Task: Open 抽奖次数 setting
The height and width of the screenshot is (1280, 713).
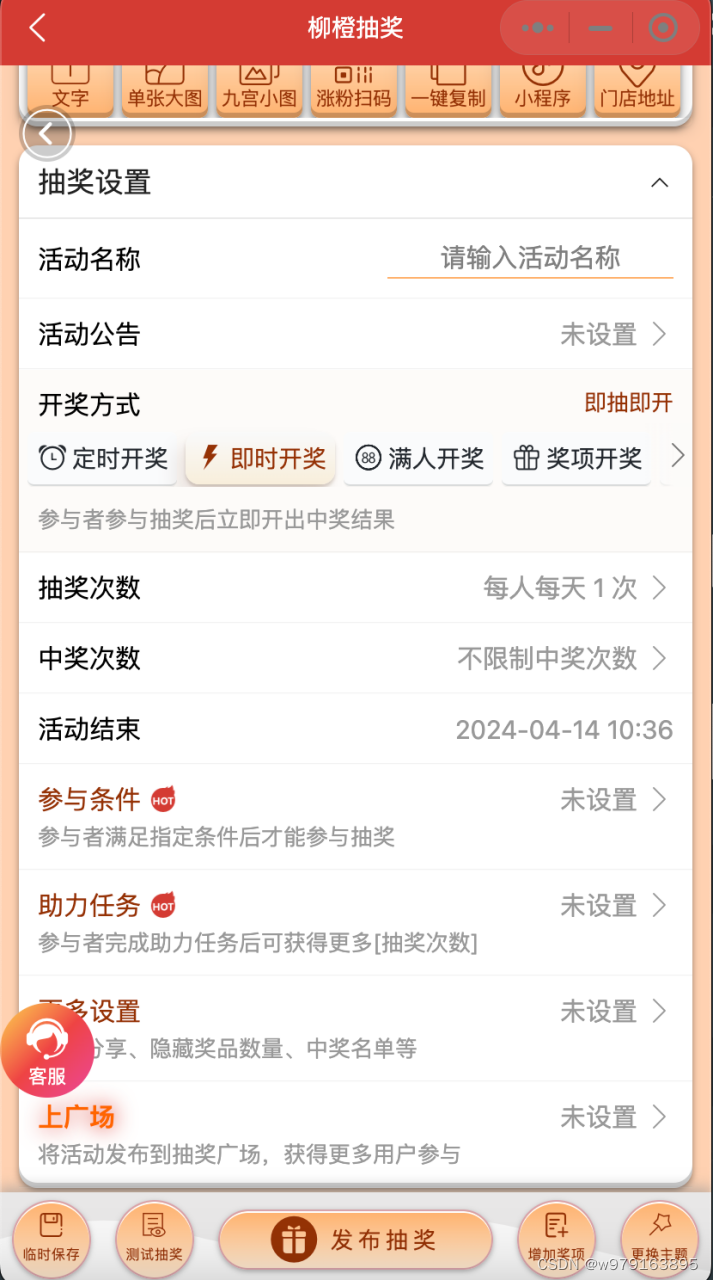Action: pyautogui.click(x=356, y=588)
